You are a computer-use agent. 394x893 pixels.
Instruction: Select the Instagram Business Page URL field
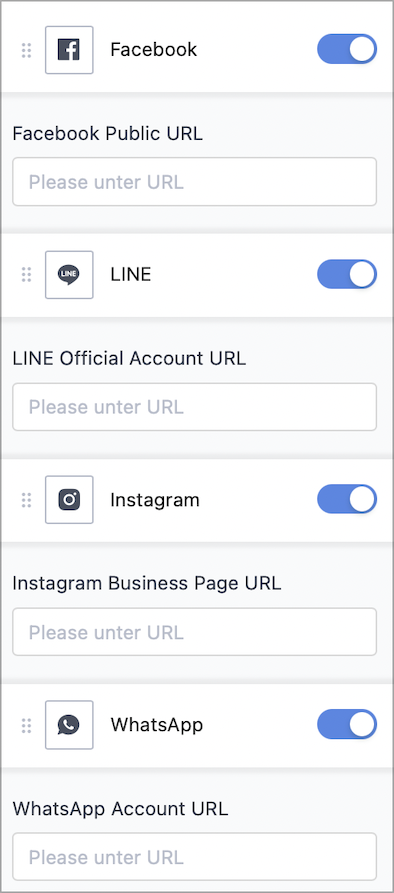point(195,632)
